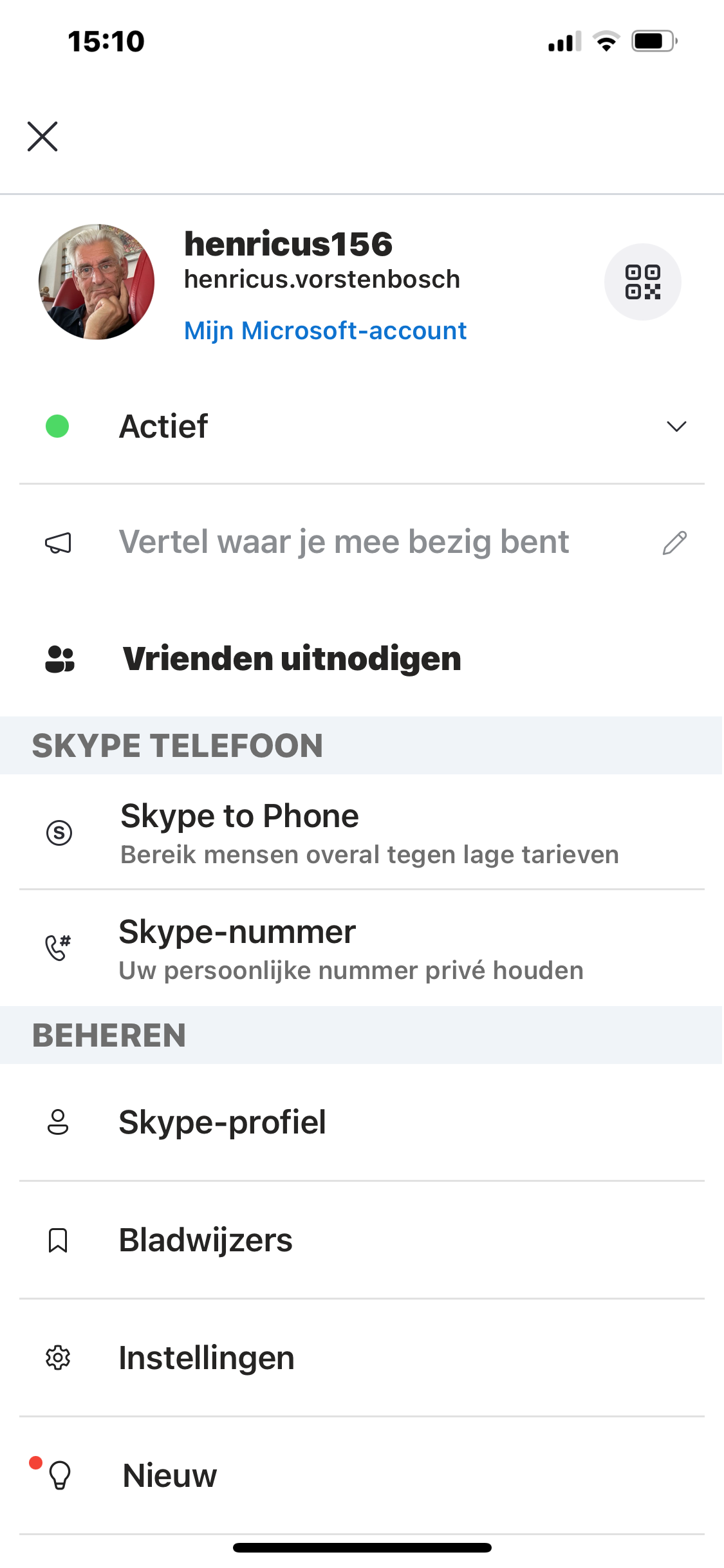Open the QR code button
This screenshot has height=1568, width=724.
click(x=642, y=282)
